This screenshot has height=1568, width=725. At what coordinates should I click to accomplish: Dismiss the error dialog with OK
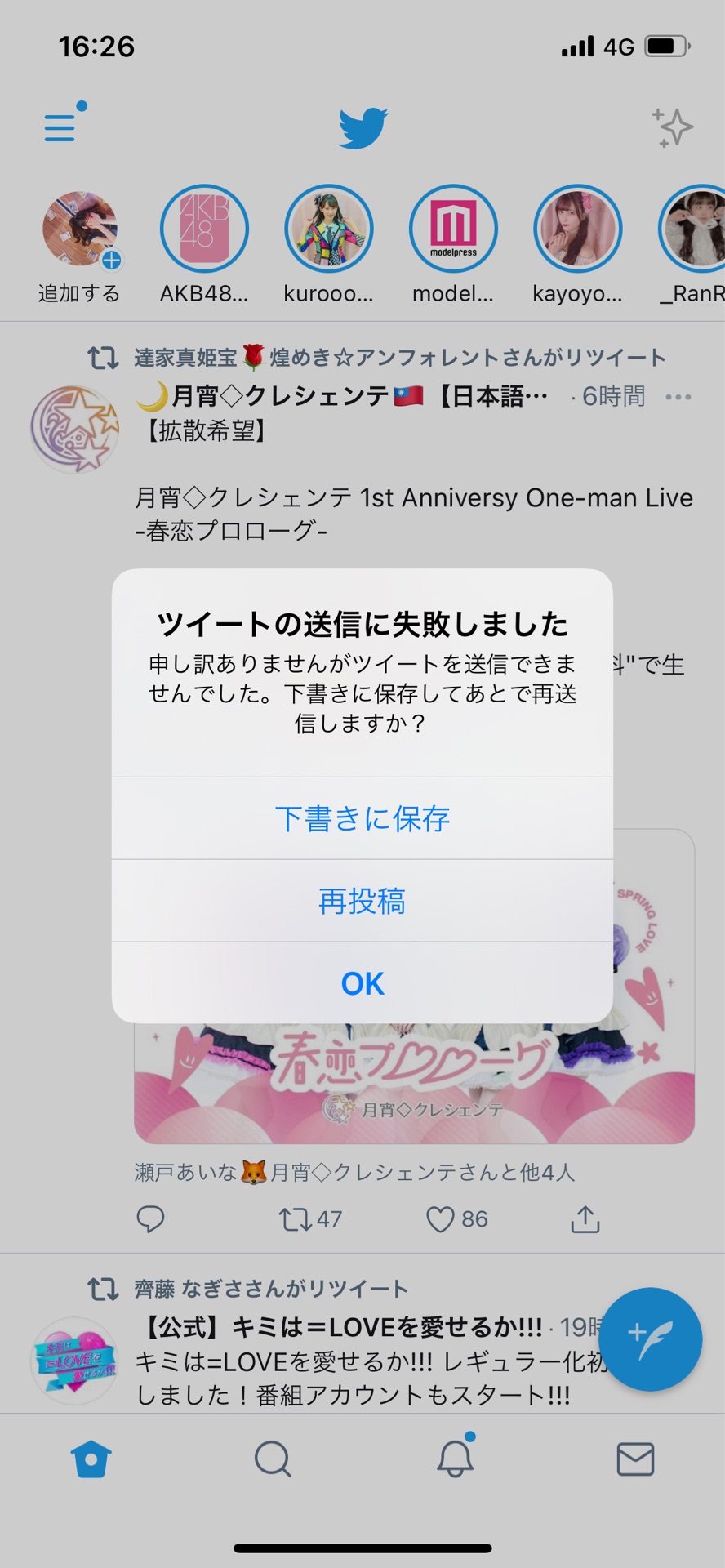(x=362, y=983)
